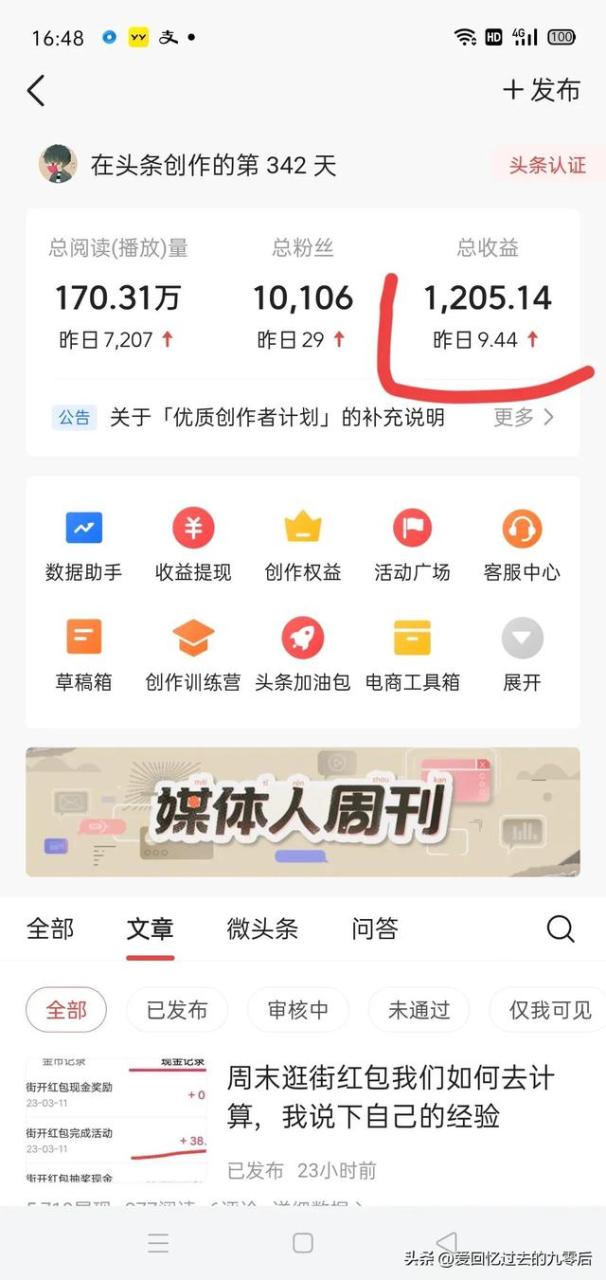Open 创作训练营 training camp

tap(193, 655)
